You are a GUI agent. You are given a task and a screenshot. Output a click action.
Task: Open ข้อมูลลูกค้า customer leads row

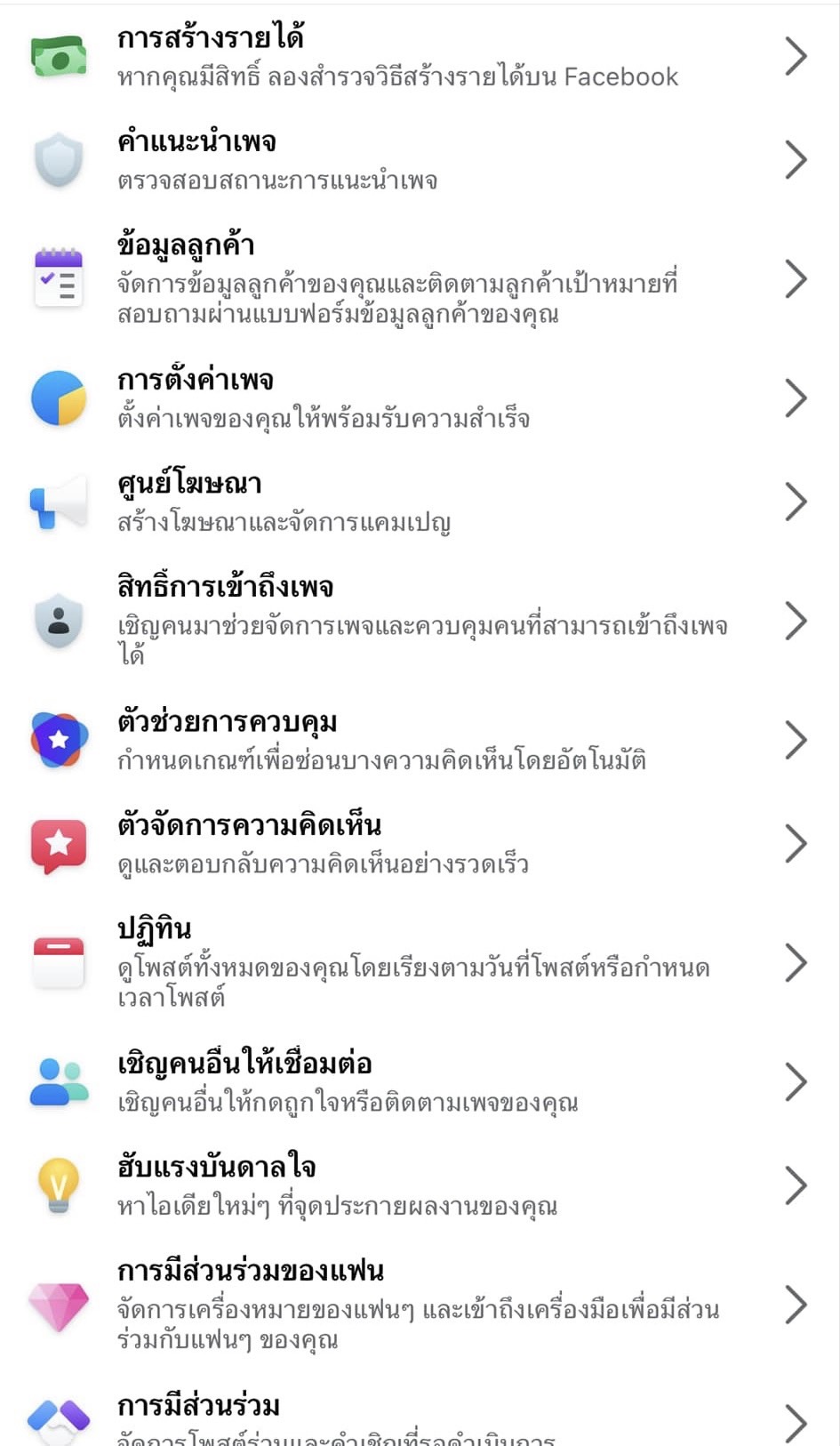[x=420, y=279]
